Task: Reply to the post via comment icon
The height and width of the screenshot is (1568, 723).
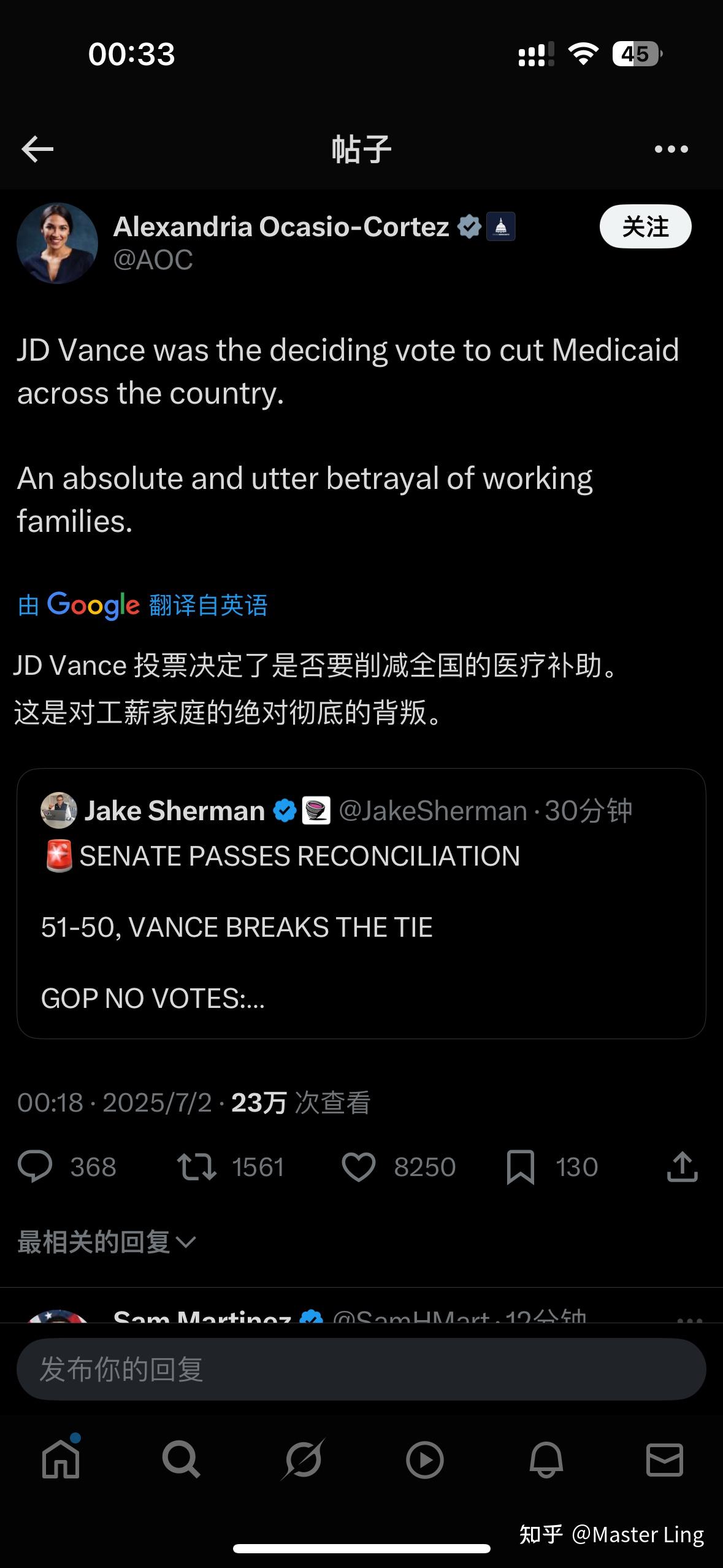Action: [36, 1167]
